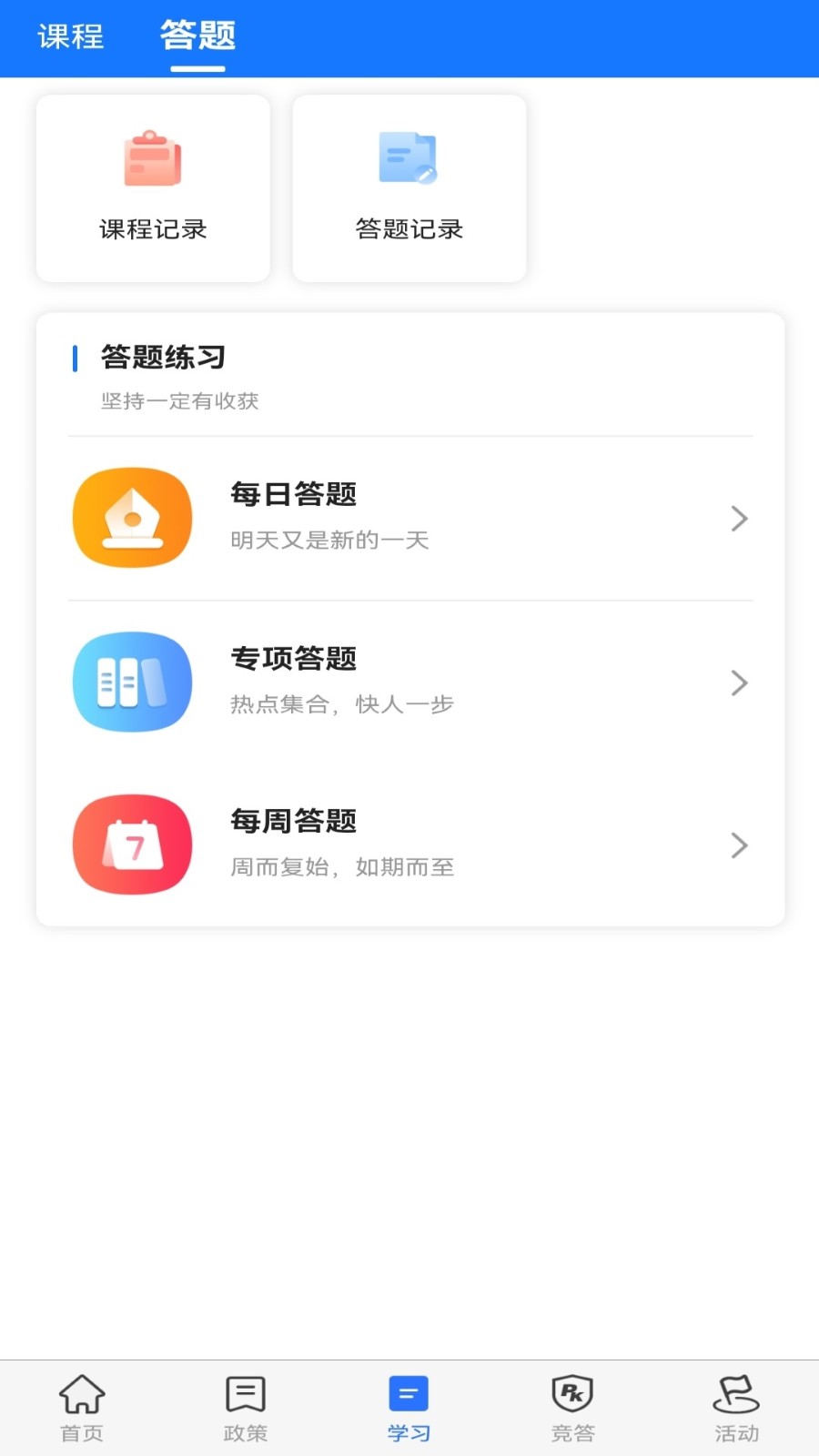Tap the 答题练习 section header

coord(162,358)
